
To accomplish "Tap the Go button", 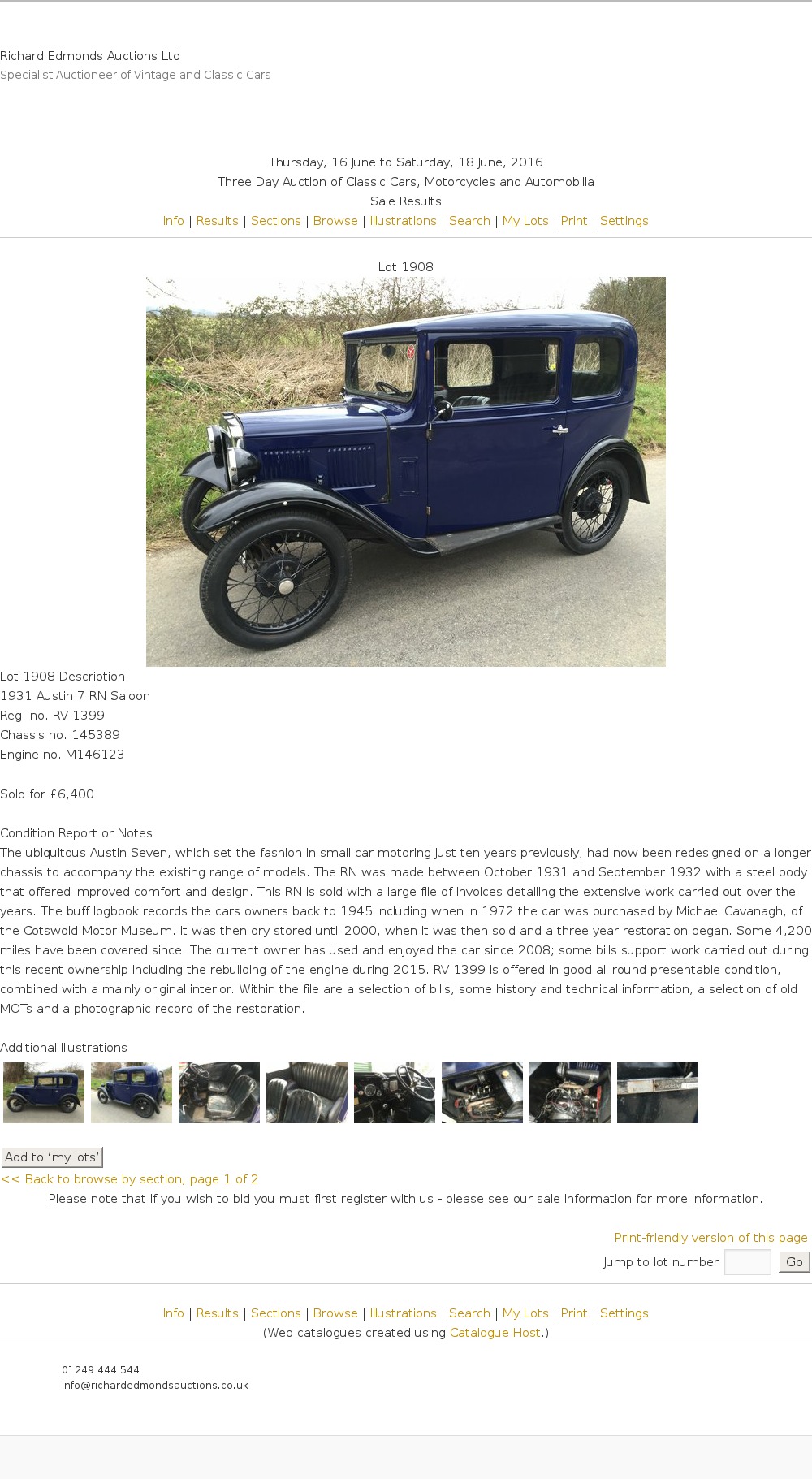I will [794, 1262].
